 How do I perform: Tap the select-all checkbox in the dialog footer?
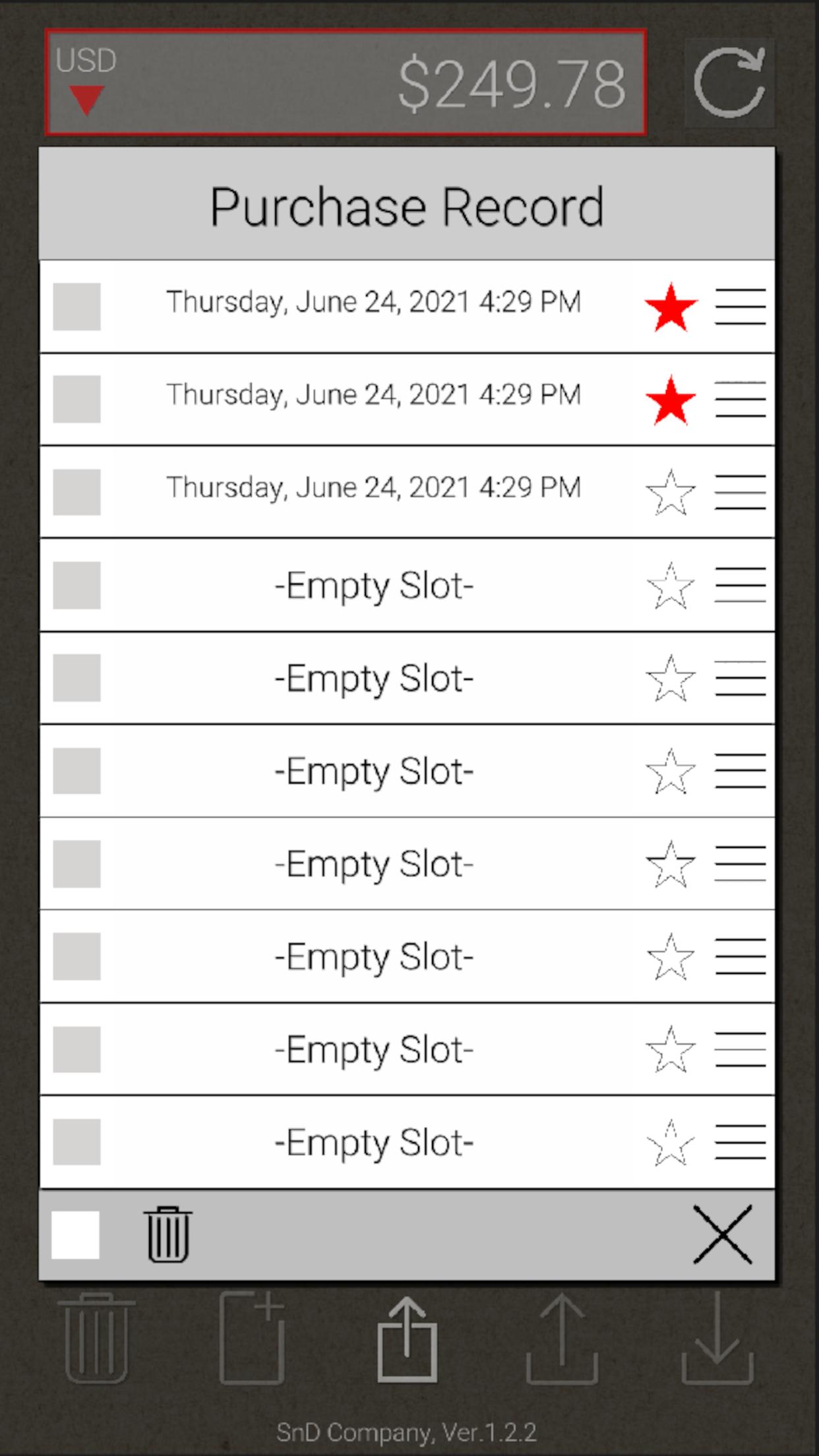click(x=76, y=1234)
